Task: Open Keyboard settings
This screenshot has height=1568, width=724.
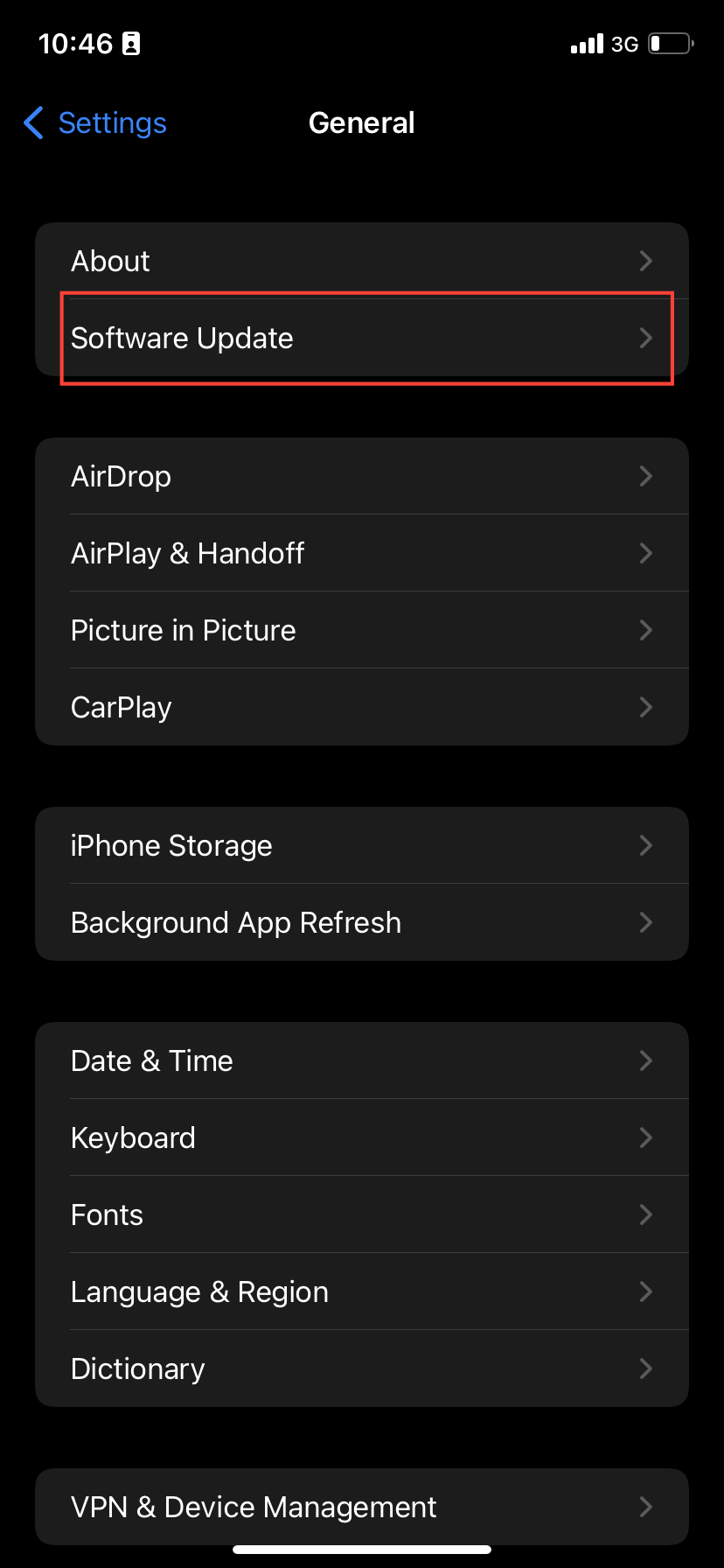Action: click(x=361, y=1137)
